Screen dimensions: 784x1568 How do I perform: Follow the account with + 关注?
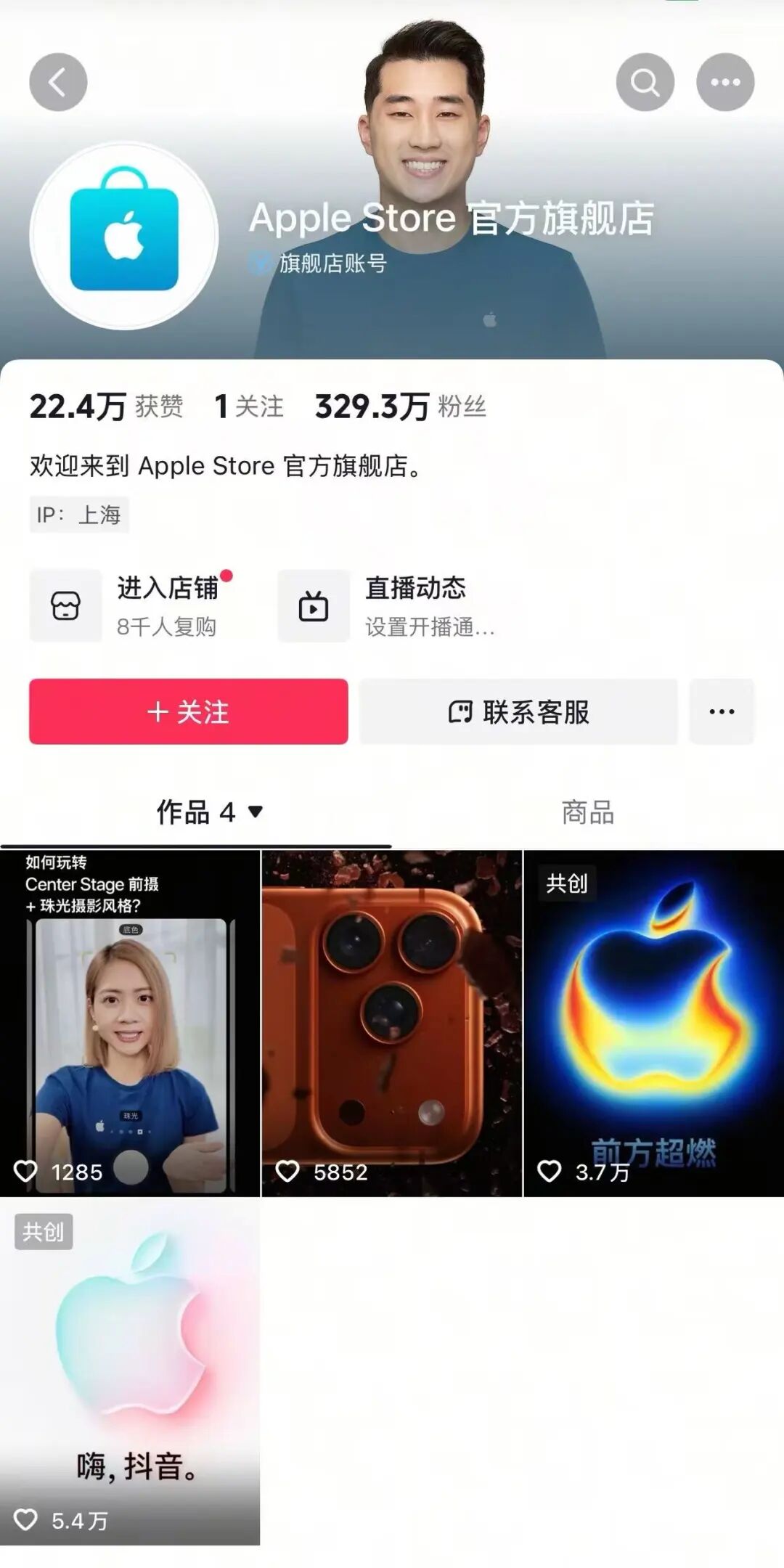coord(189,711)
